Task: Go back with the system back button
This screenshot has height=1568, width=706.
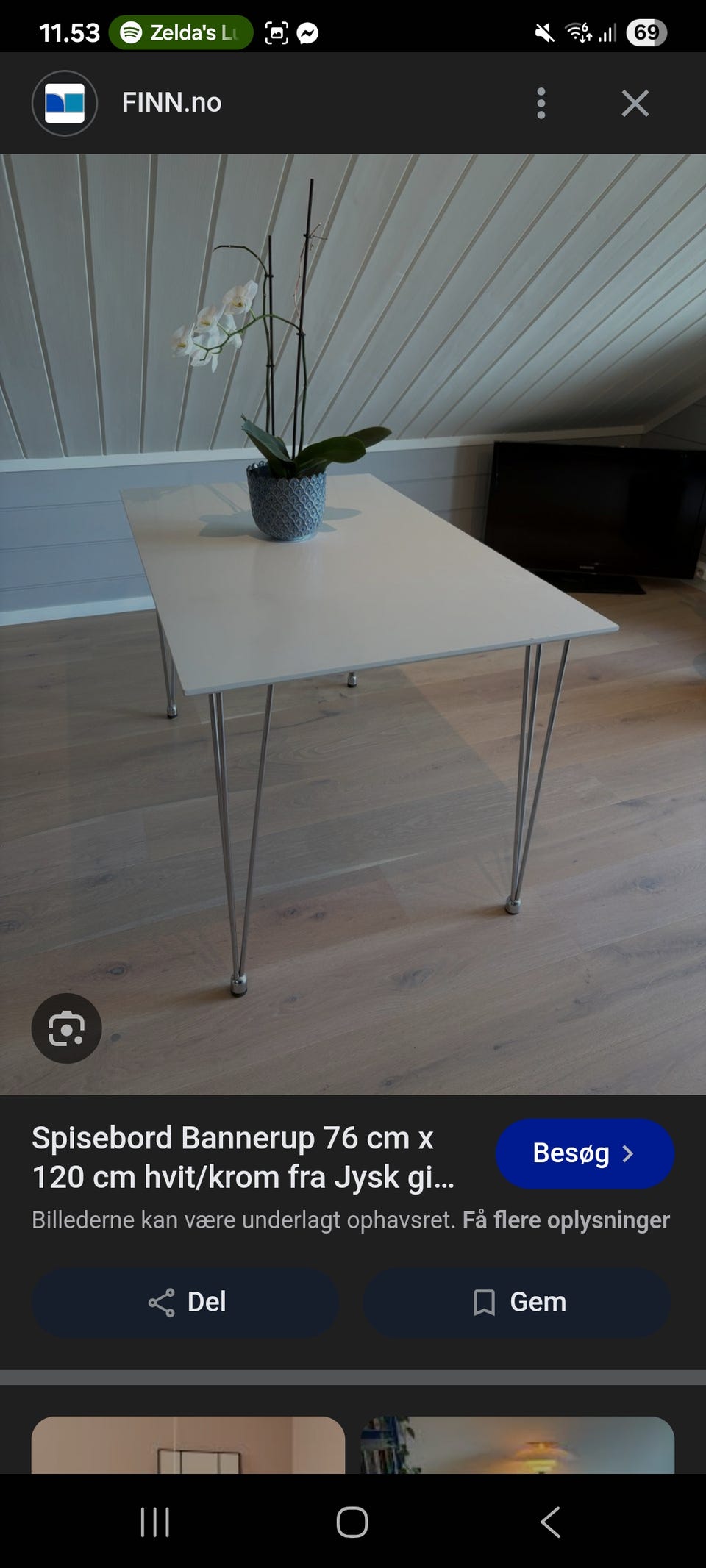Action: [x=550, y=1522]
